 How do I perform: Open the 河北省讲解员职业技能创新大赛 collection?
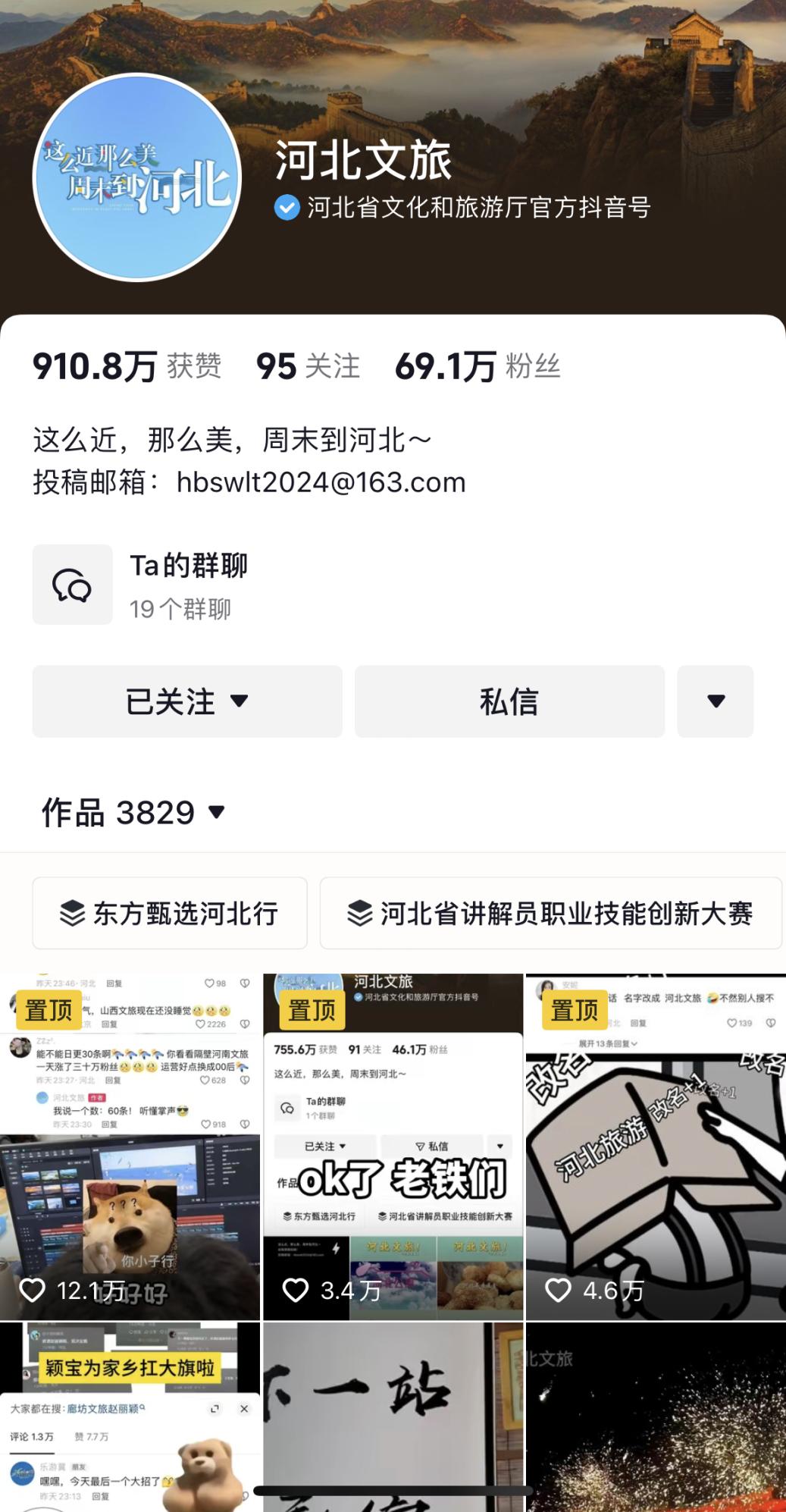[x=550, y=914]
